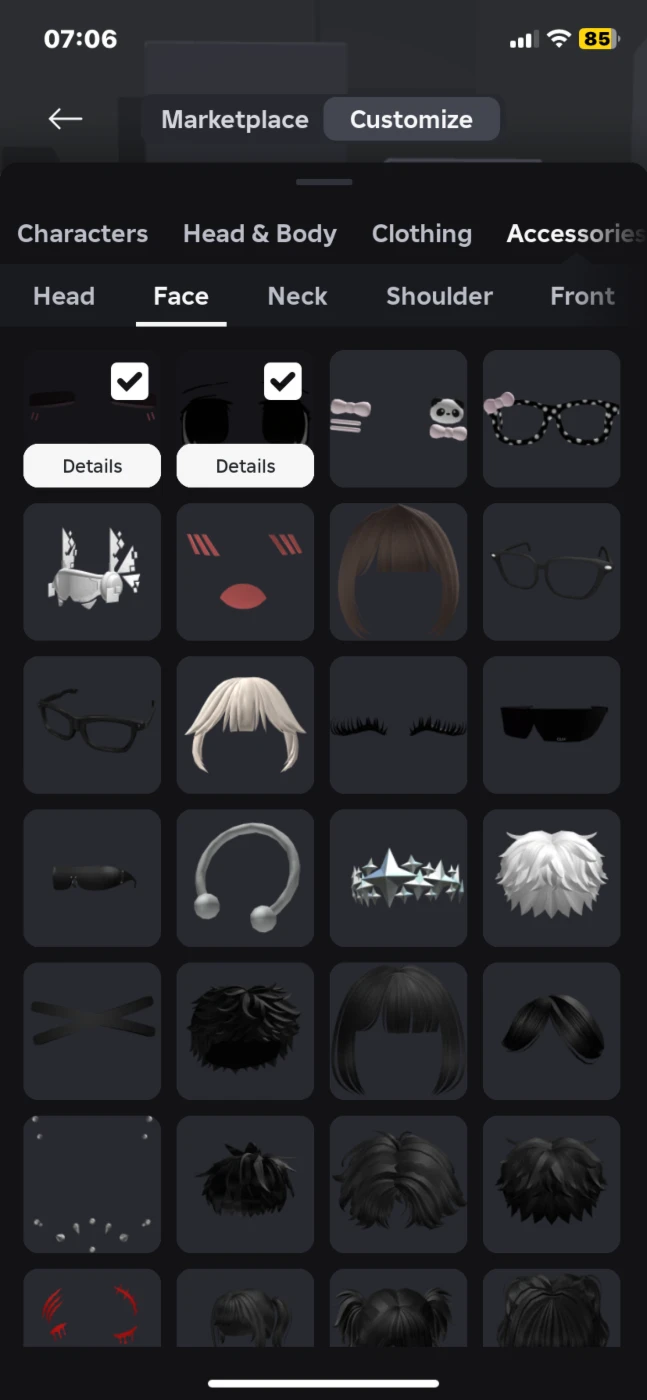Equip the red blush marks face
This screenshot has height=1400, width=647.
pyautogui.click(x=245, y=572)
